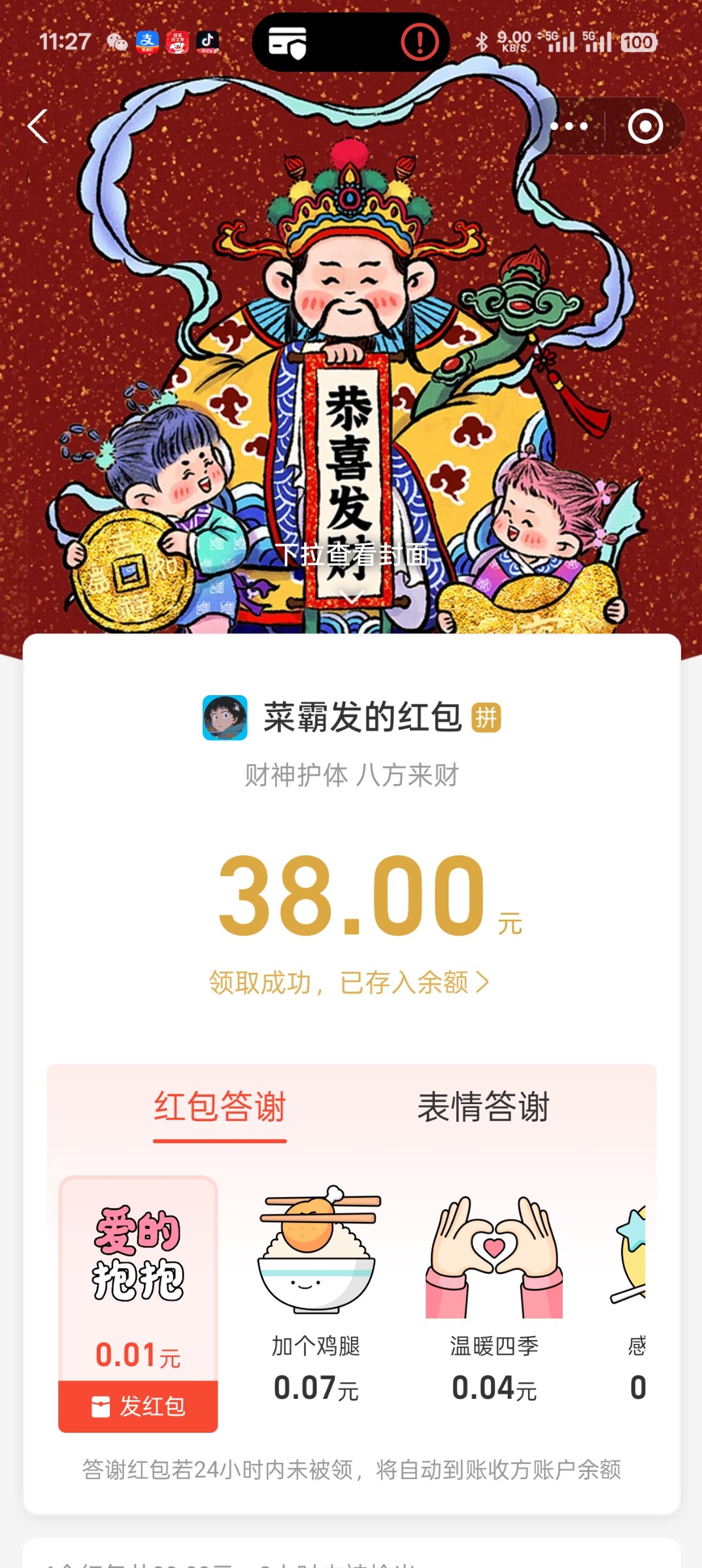Switch to the 表情答谢 tab

[x=483, y=1107]
